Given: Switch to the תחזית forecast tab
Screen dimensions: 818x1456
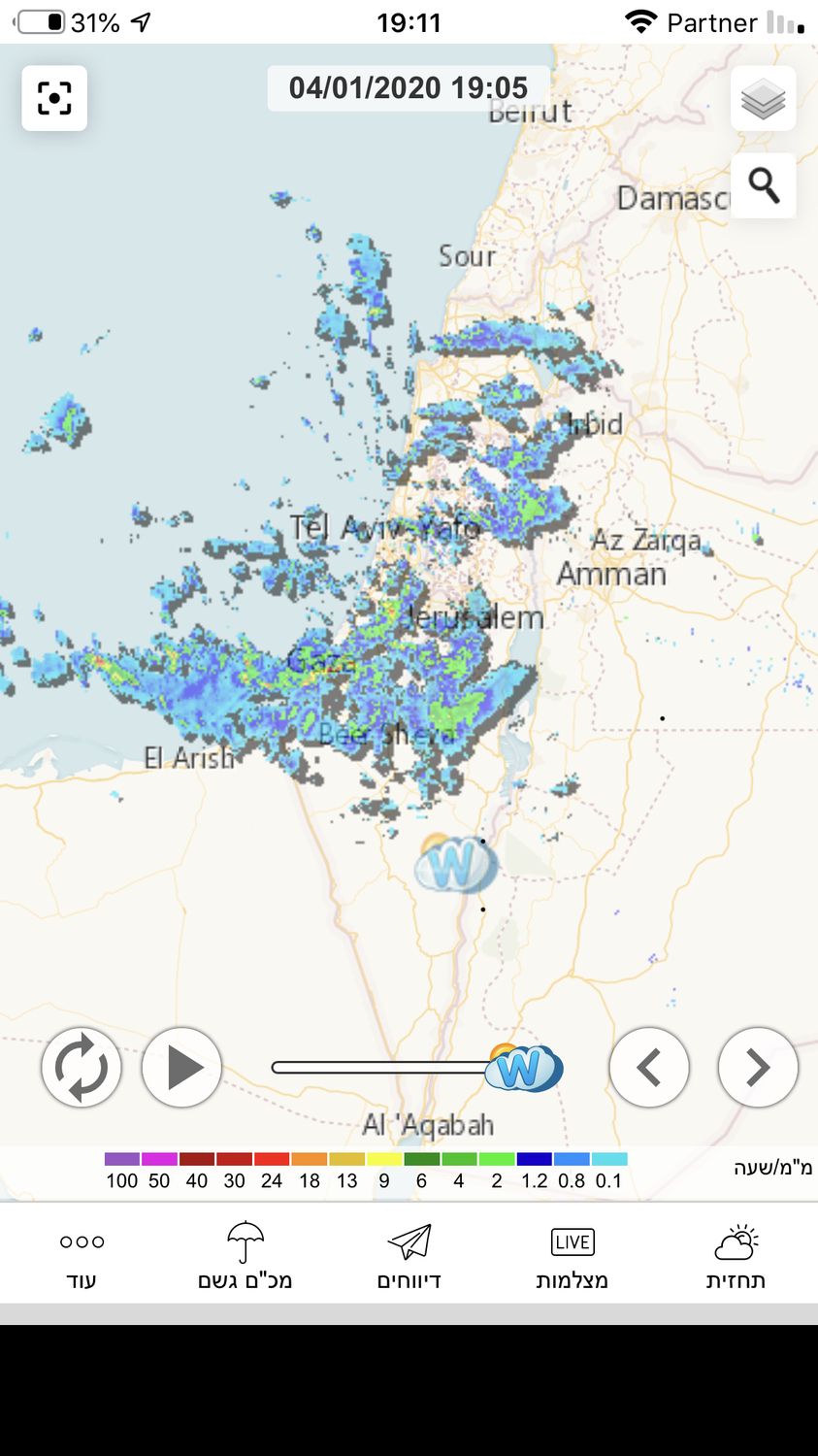Looking at the screenshot, I should tap(736, 1257).
